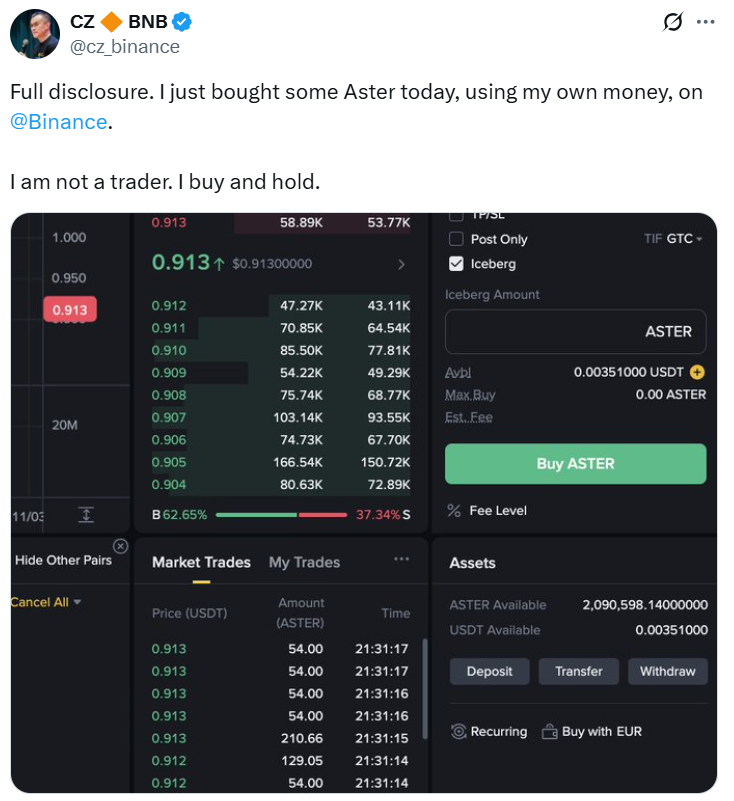Click the yellow plus icon beside USDT balance
Viewport: 734px width, 801px height.
coord(697,371)
